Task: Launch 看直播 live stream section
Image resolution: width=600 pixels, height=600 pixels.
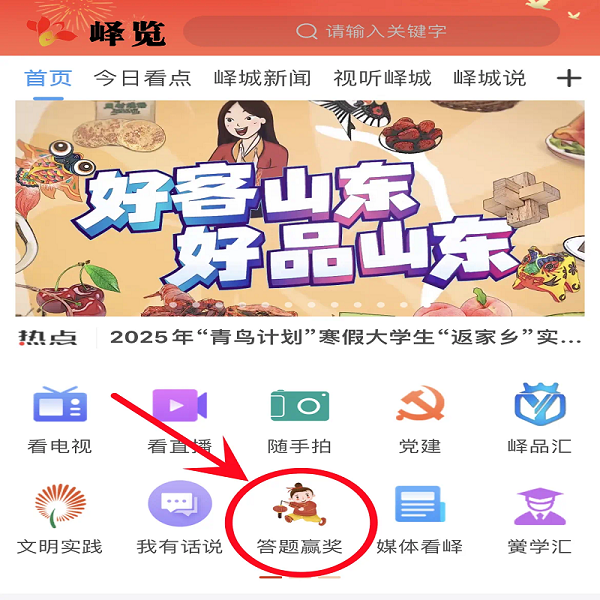Action: [180, 418]
